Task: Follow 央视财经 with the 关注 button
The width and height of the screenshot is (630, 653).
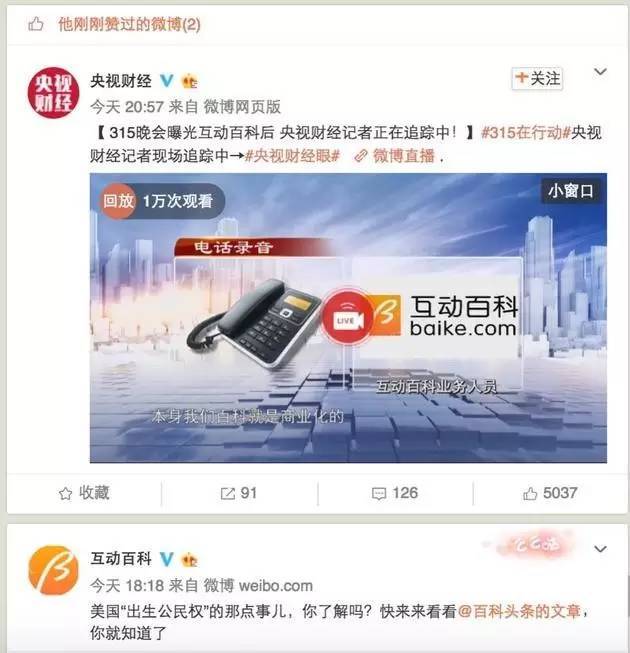Action: pos(537,78)
